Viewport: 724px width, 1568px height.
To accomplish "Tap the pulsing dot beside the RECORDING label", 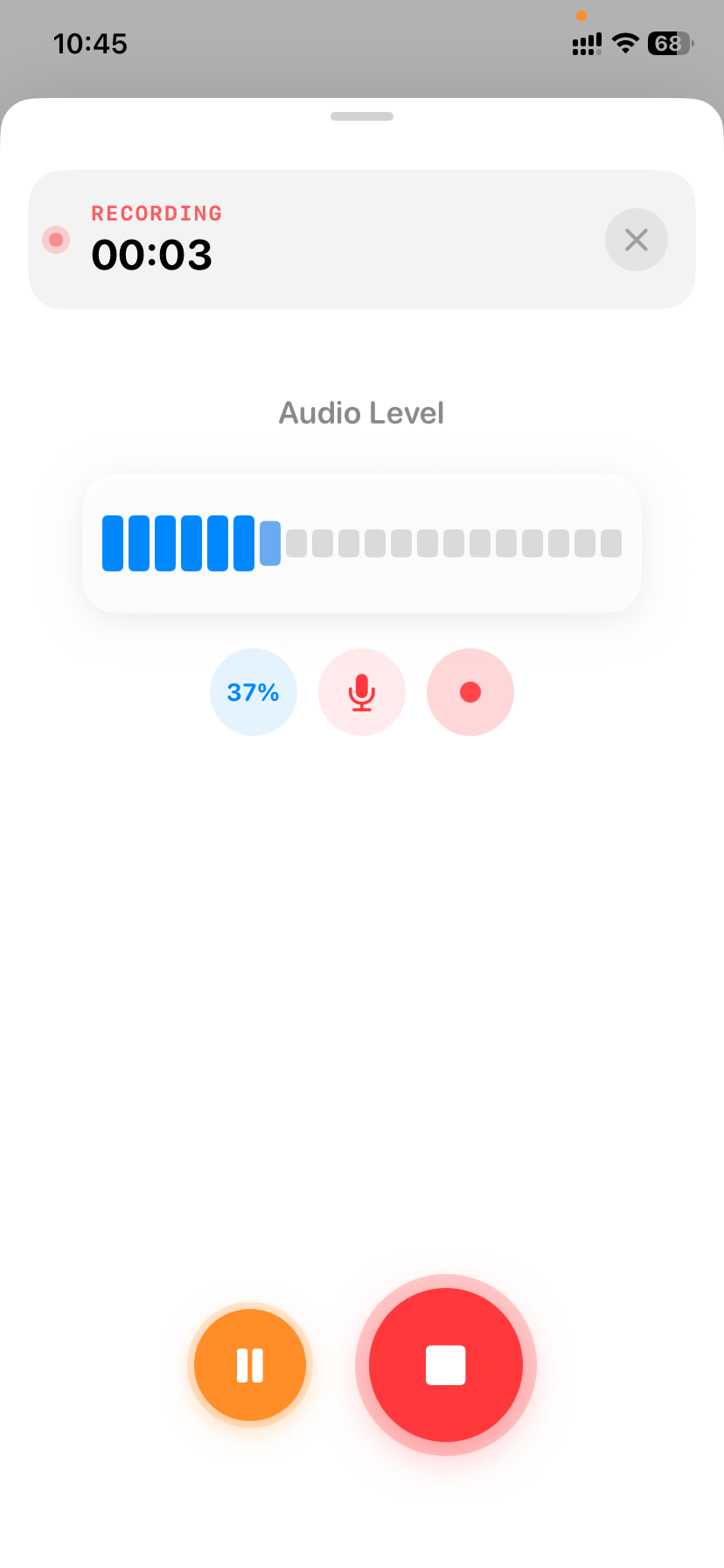I will click(x=56, y=239).
